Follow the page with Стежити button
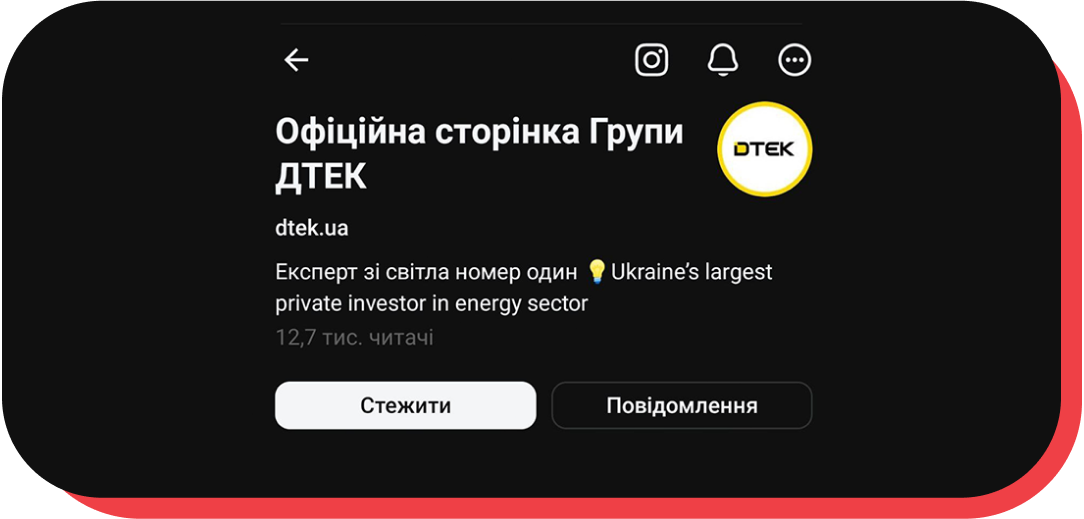The image size is (1084, 519). coord(405,405)
